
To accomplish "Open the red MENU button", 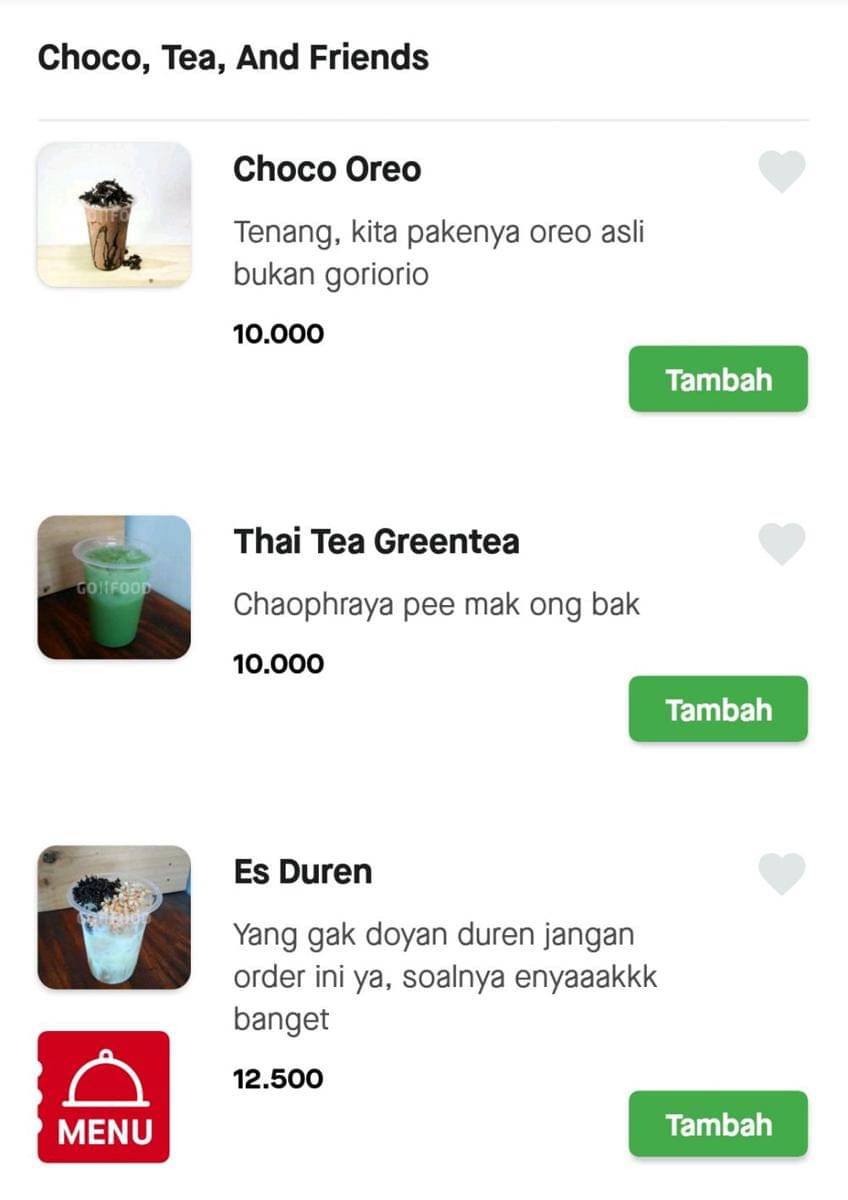I will point(104,1097).
